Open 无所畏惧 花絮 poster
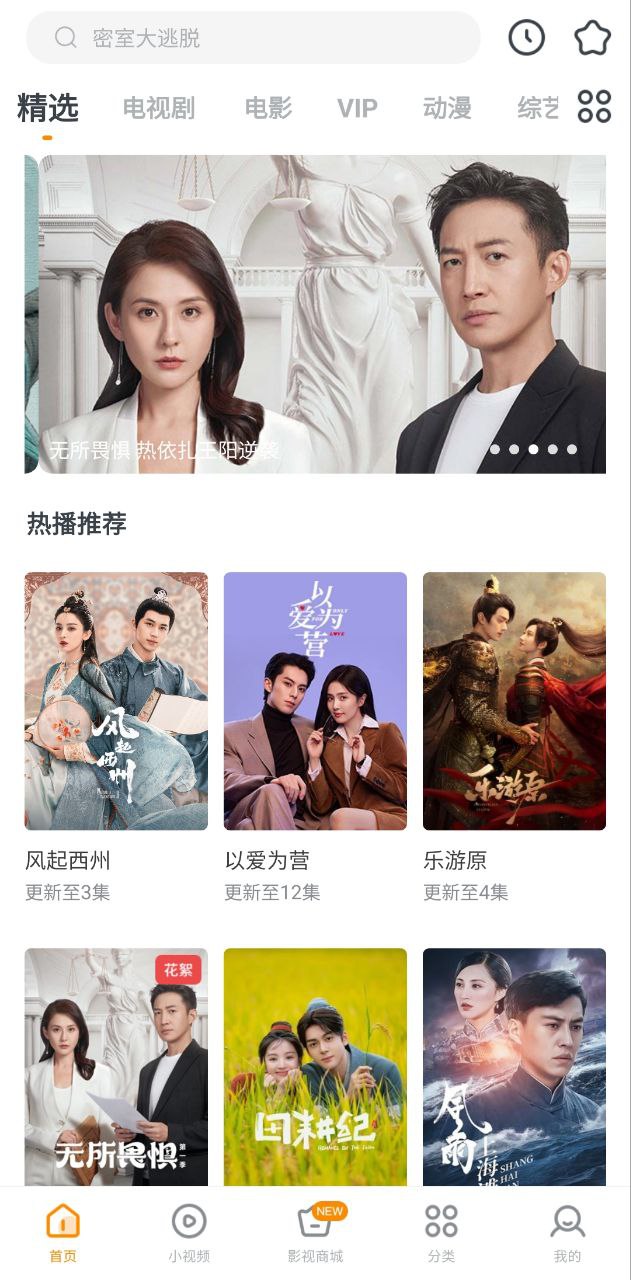This screenshot has height=1280, width=631. [116, 1066]
